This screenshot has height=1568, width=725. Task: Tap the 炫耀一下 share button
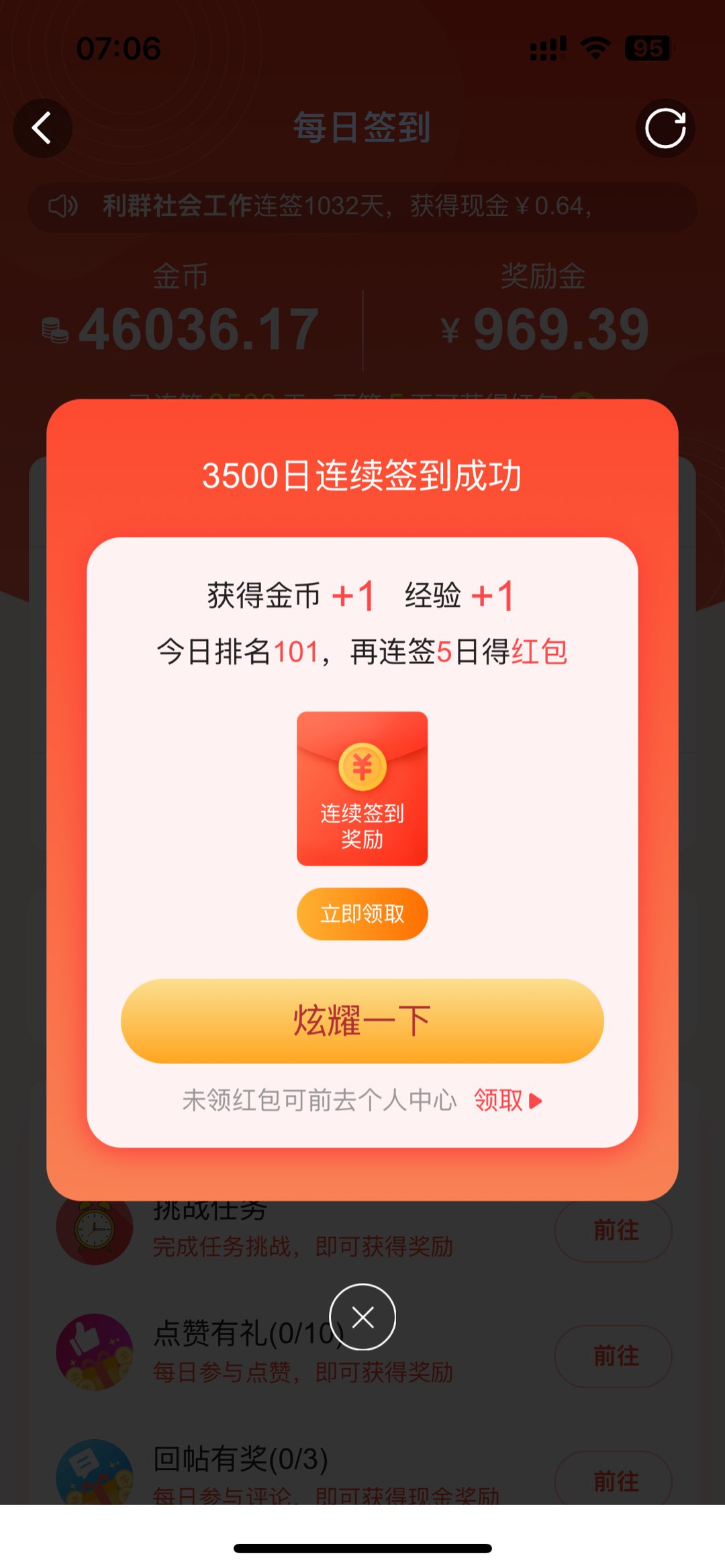coord(362,1021)
